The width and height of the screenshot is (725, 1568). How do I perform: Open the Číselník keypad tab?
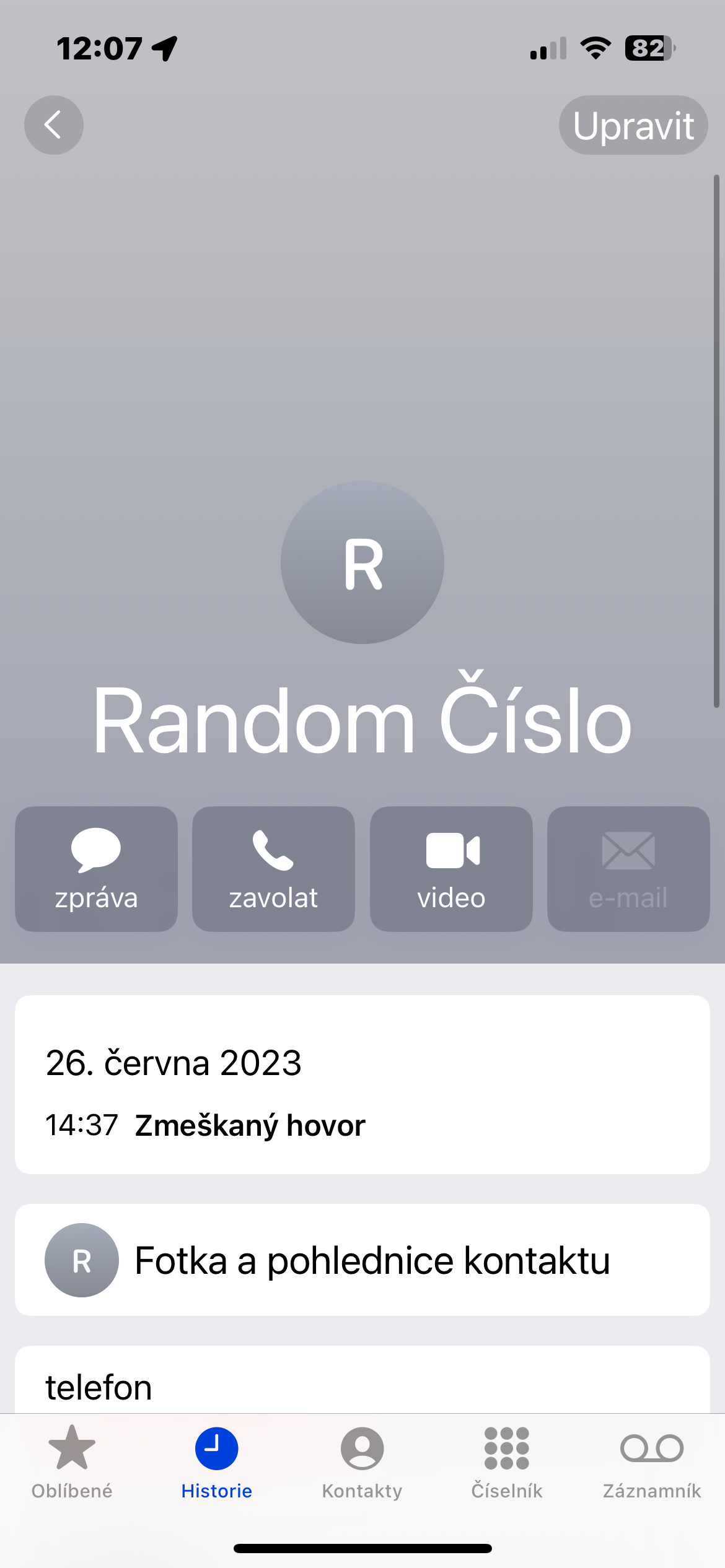(x=506, y=1461)
